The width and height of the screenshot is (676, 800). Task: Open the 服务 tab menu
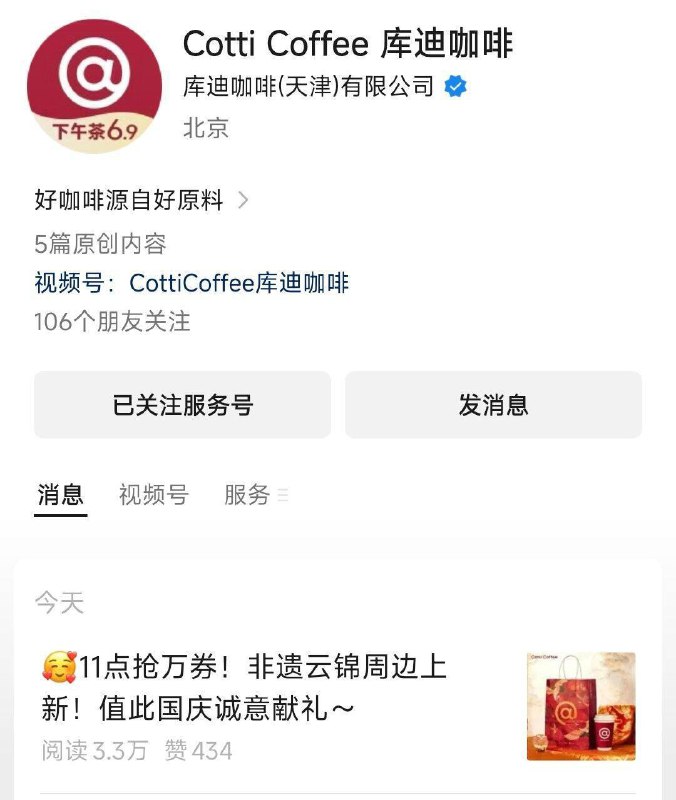tap(256, 494)
